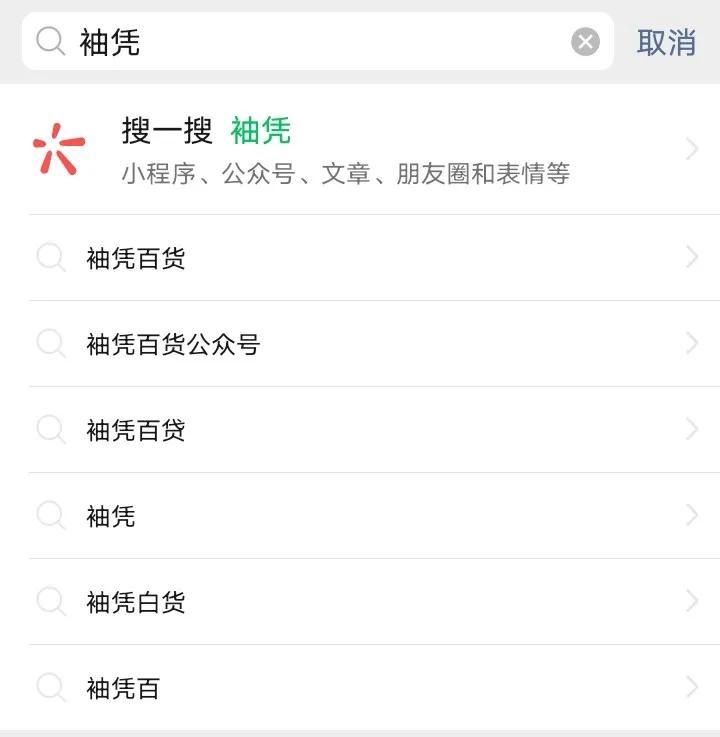Tap the clear (X) icon in the search field
Viewport: 720px width, 737px height.
click(x=584, y=40)
